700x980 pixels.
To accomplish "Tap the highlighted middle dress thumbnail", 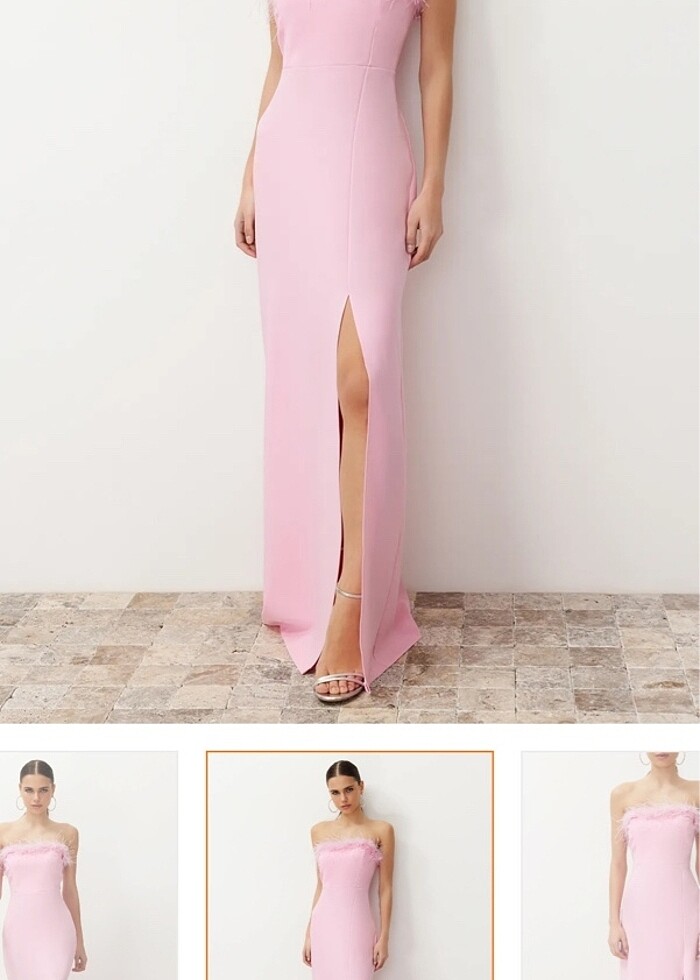I will pos(349,866).
